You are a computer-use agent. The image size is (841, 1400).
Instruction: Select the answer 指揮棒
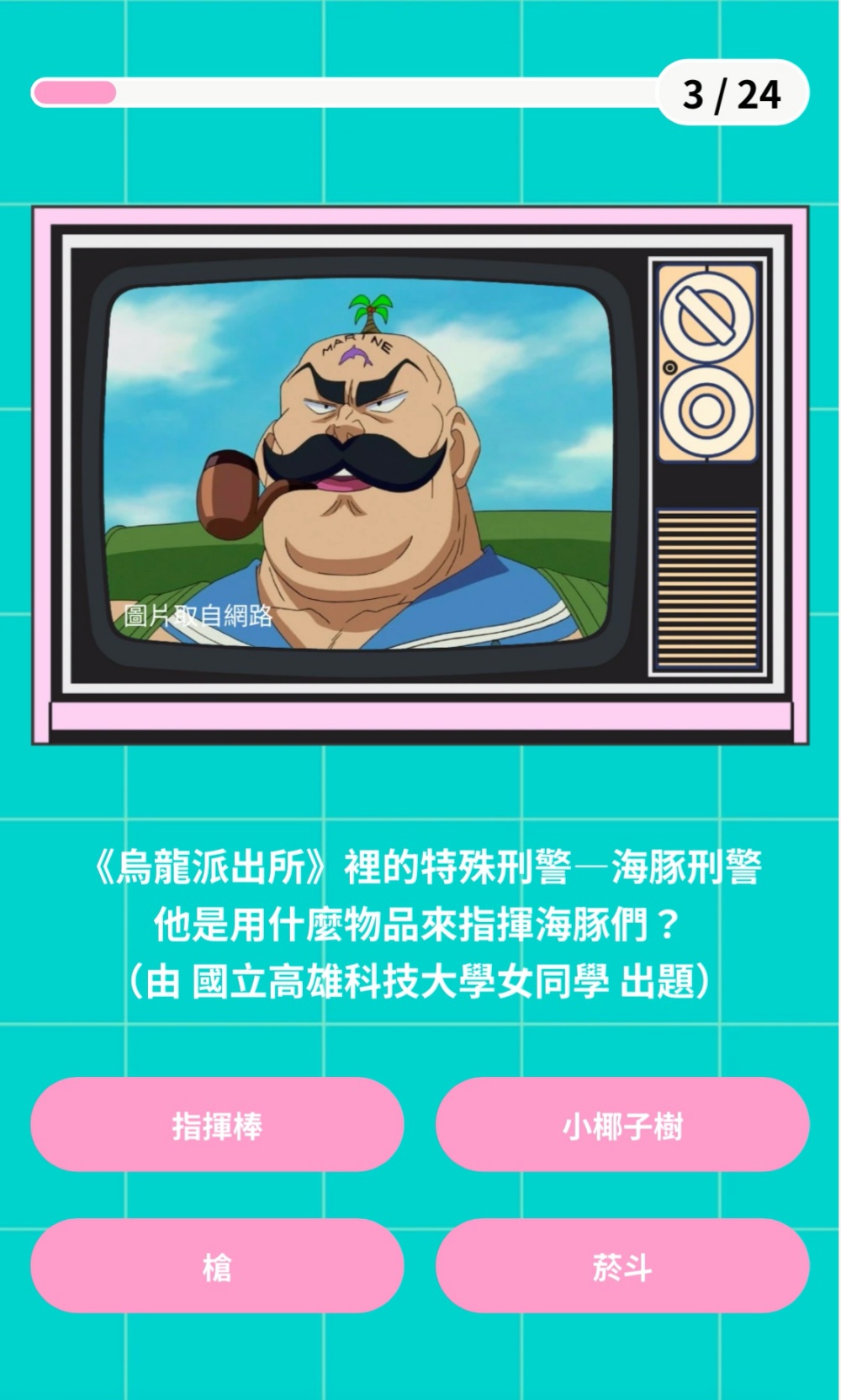click(217, 1125)
